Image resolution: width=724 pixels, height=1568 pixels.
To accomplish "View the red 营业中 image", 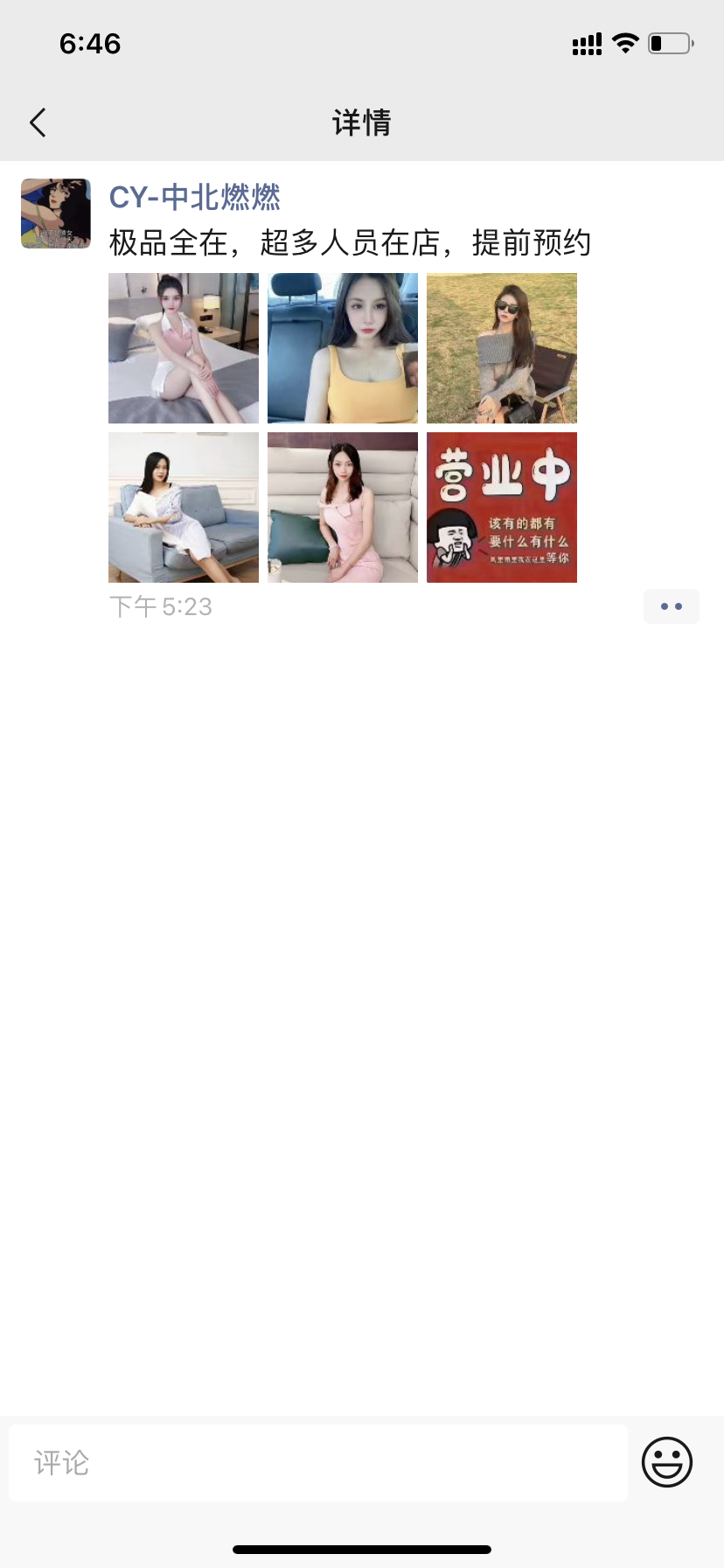I will point(502,507).
